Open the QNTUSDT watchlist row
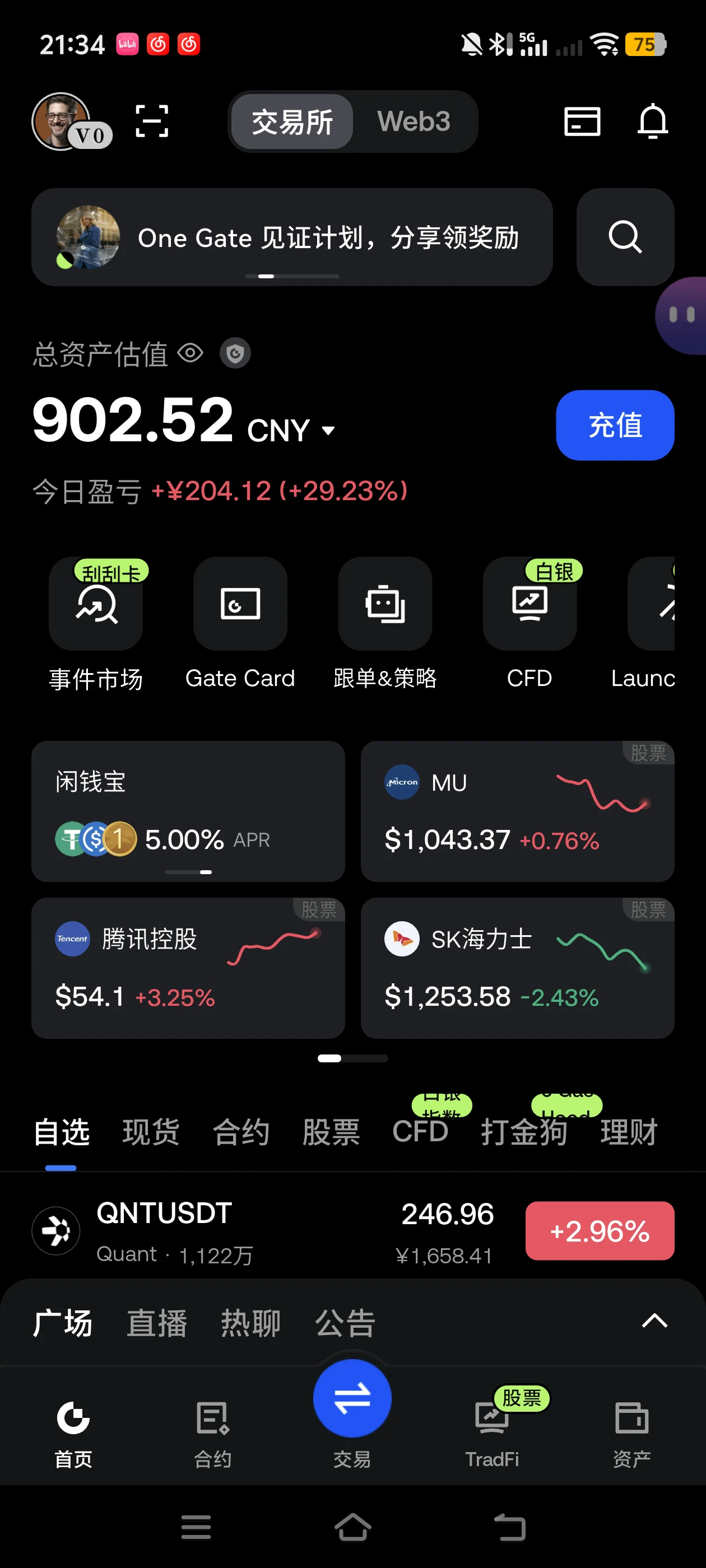The image size is (706, 1568). 352,1231
